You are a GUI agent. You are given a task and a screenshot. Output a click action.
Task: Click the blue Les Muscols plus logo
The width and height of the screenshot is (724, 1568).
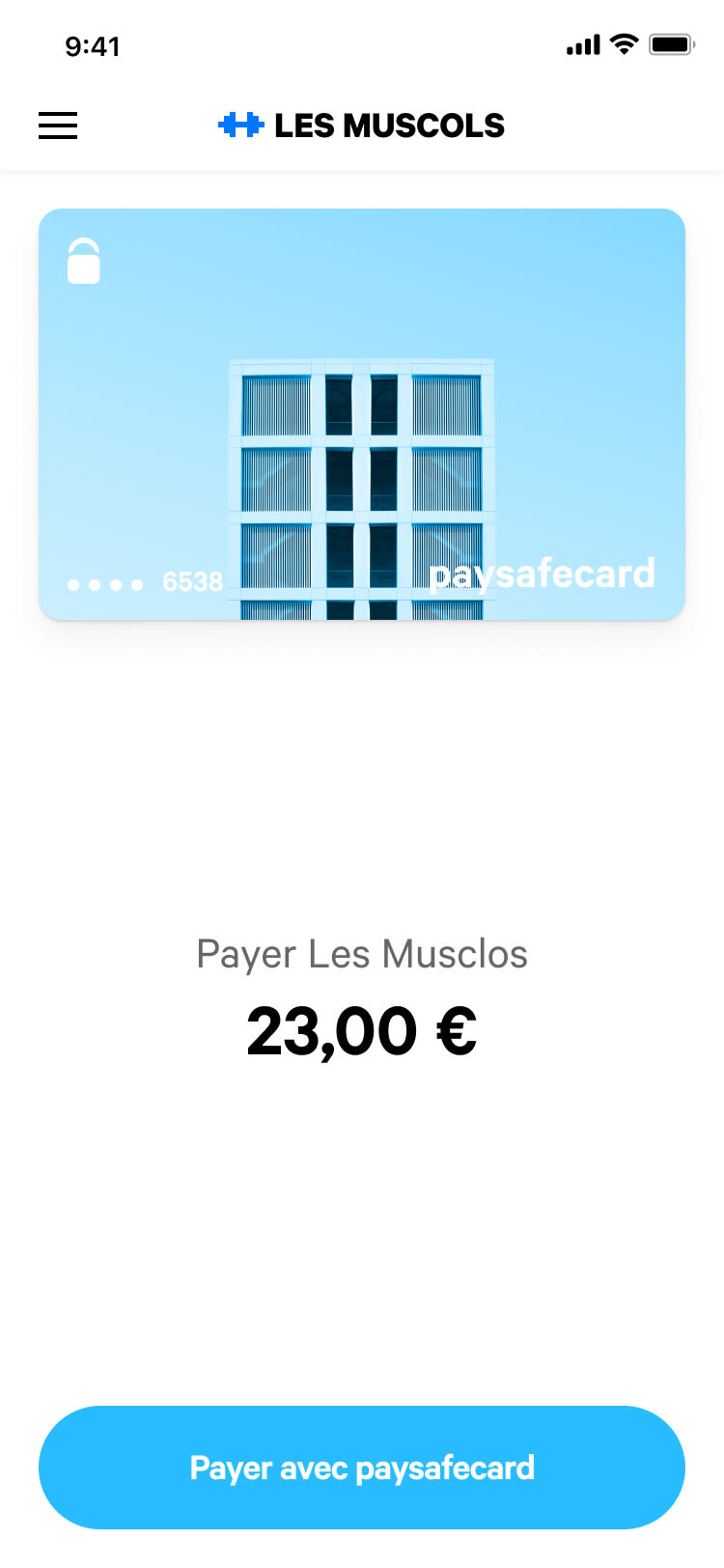click(x=240, y=125)
